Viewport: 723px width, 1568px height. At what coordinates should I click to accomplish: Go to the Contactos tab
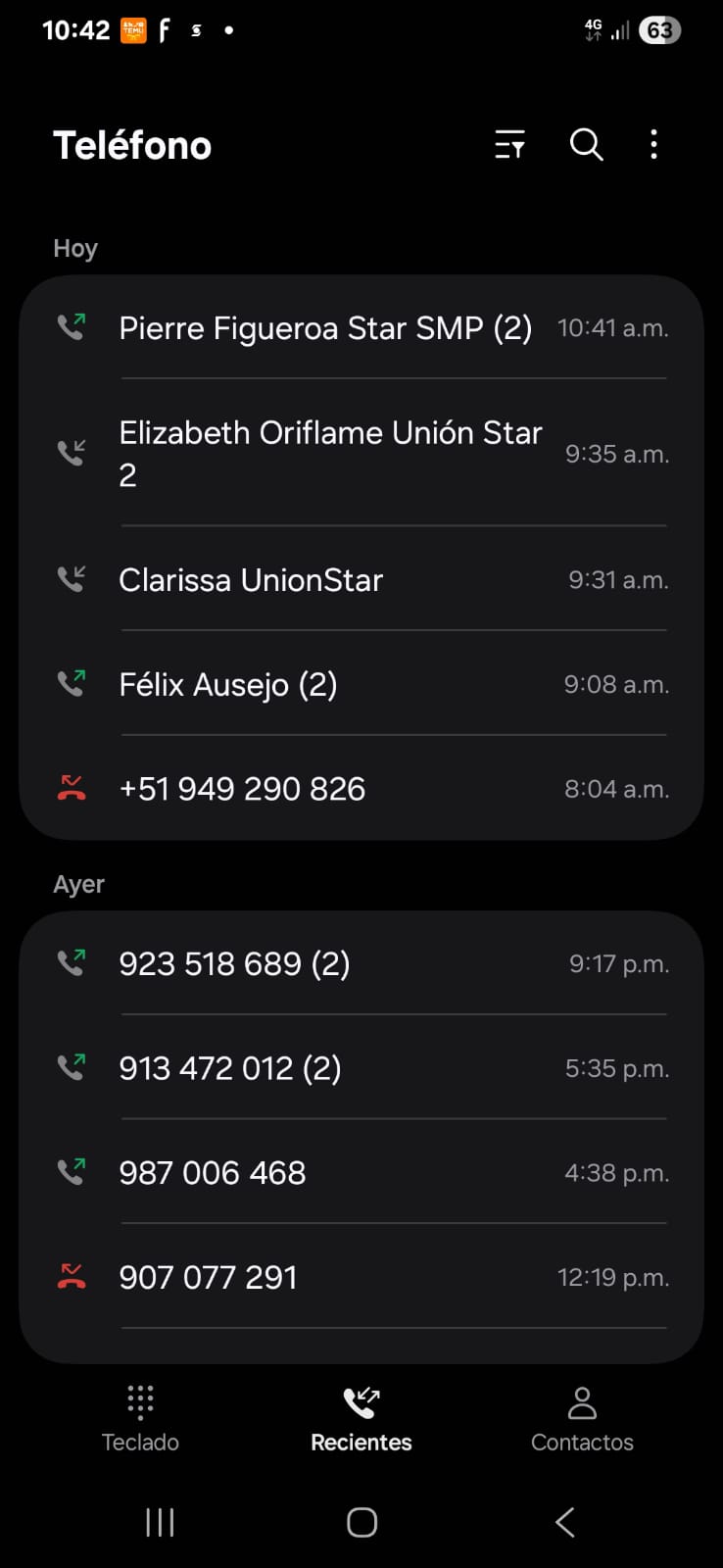tap(582, 1418)
